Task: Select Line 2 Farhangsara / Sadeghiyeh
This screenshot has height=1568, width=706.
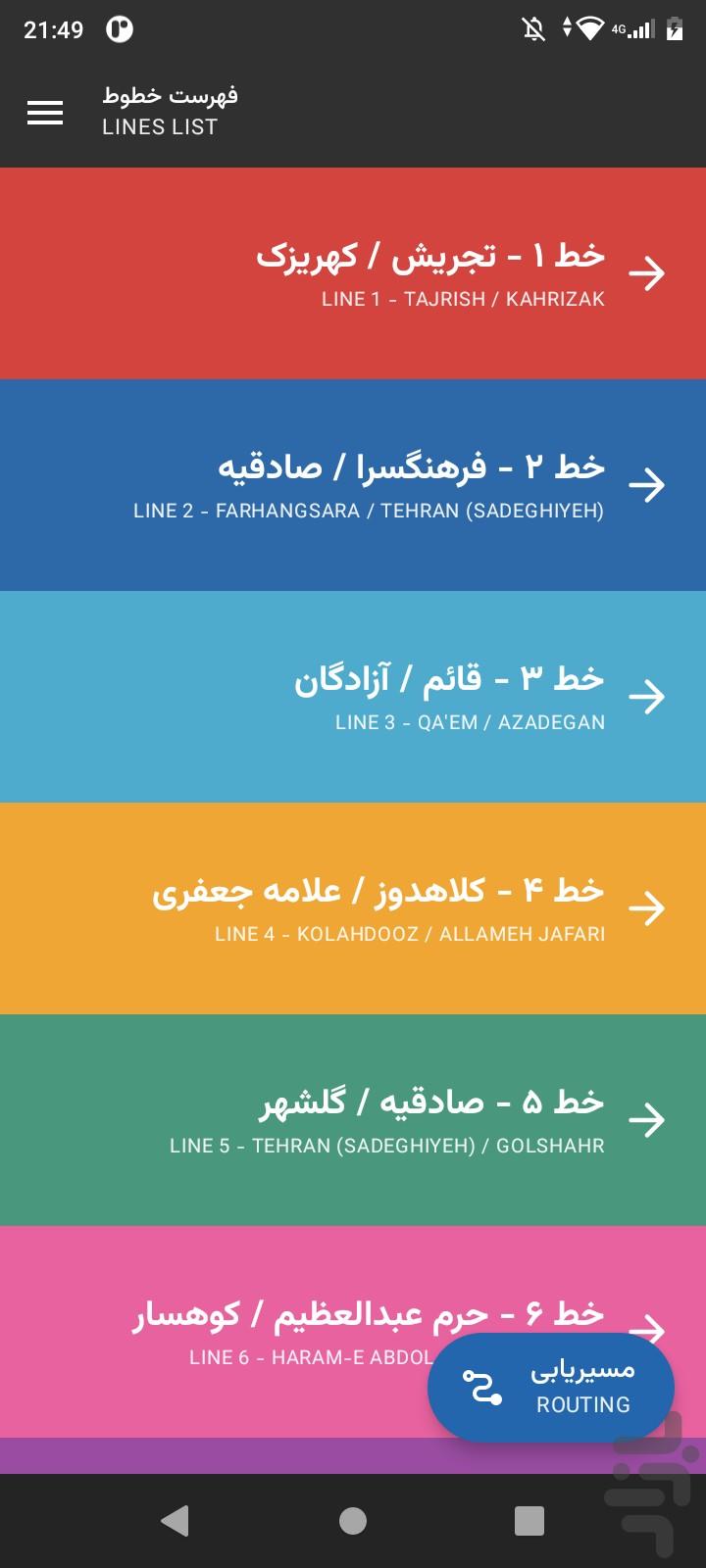Action: pyautogui.click(x=353, y=485)
